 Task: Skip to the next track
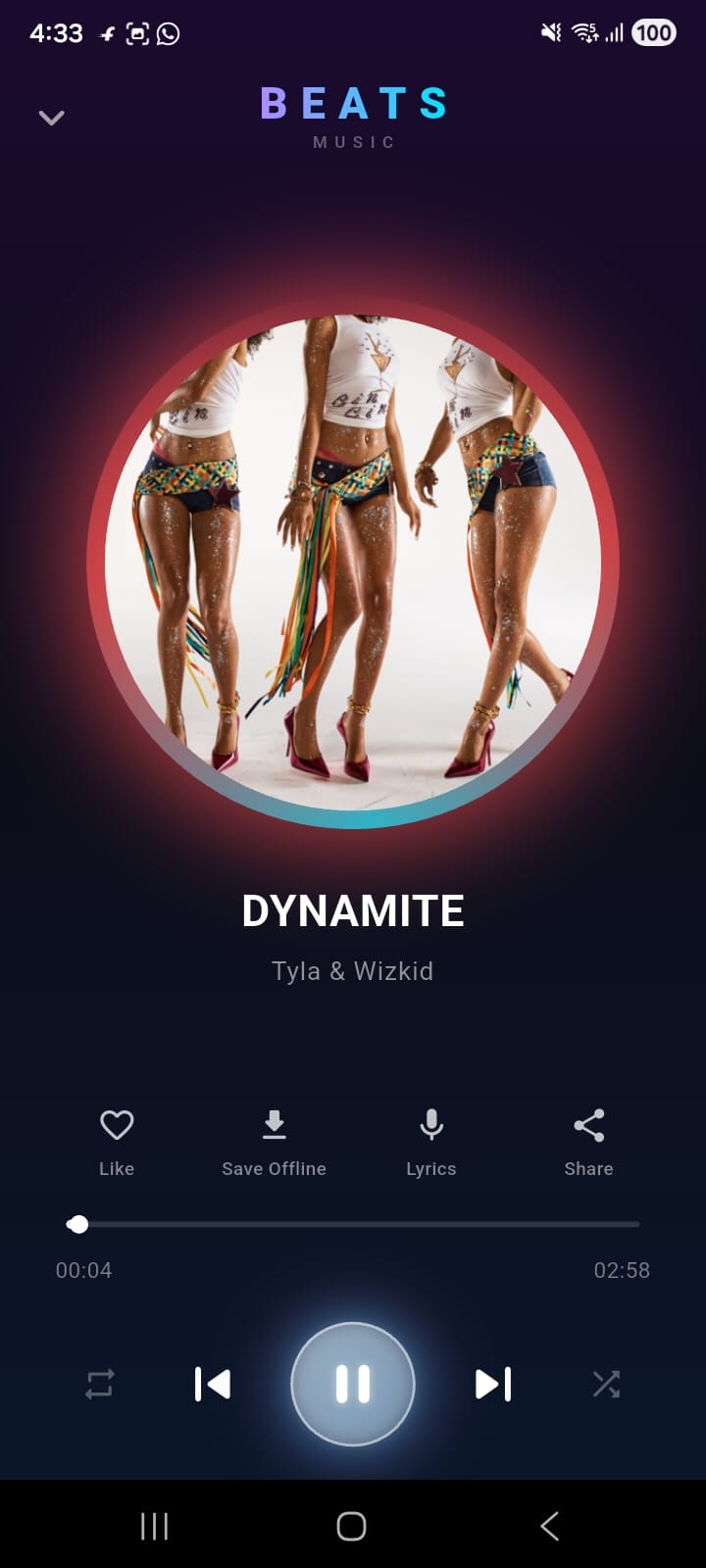tap(493, 1384)
